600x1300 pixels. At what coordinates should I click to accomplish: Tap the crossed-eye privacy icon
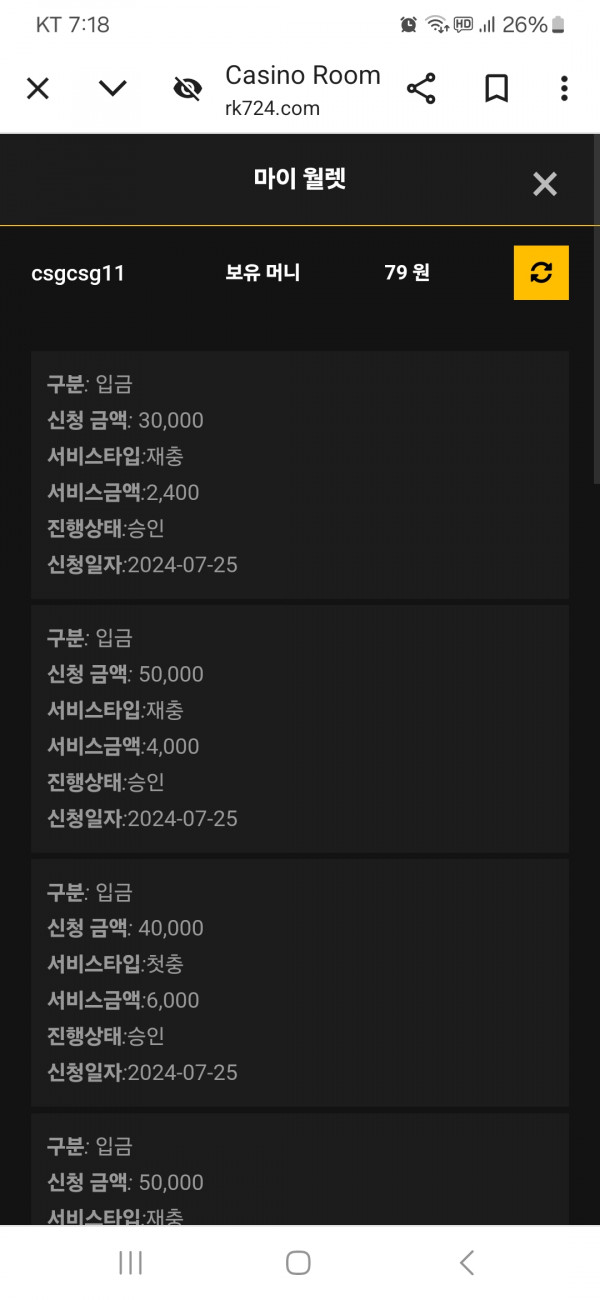(x=187, y=89)
